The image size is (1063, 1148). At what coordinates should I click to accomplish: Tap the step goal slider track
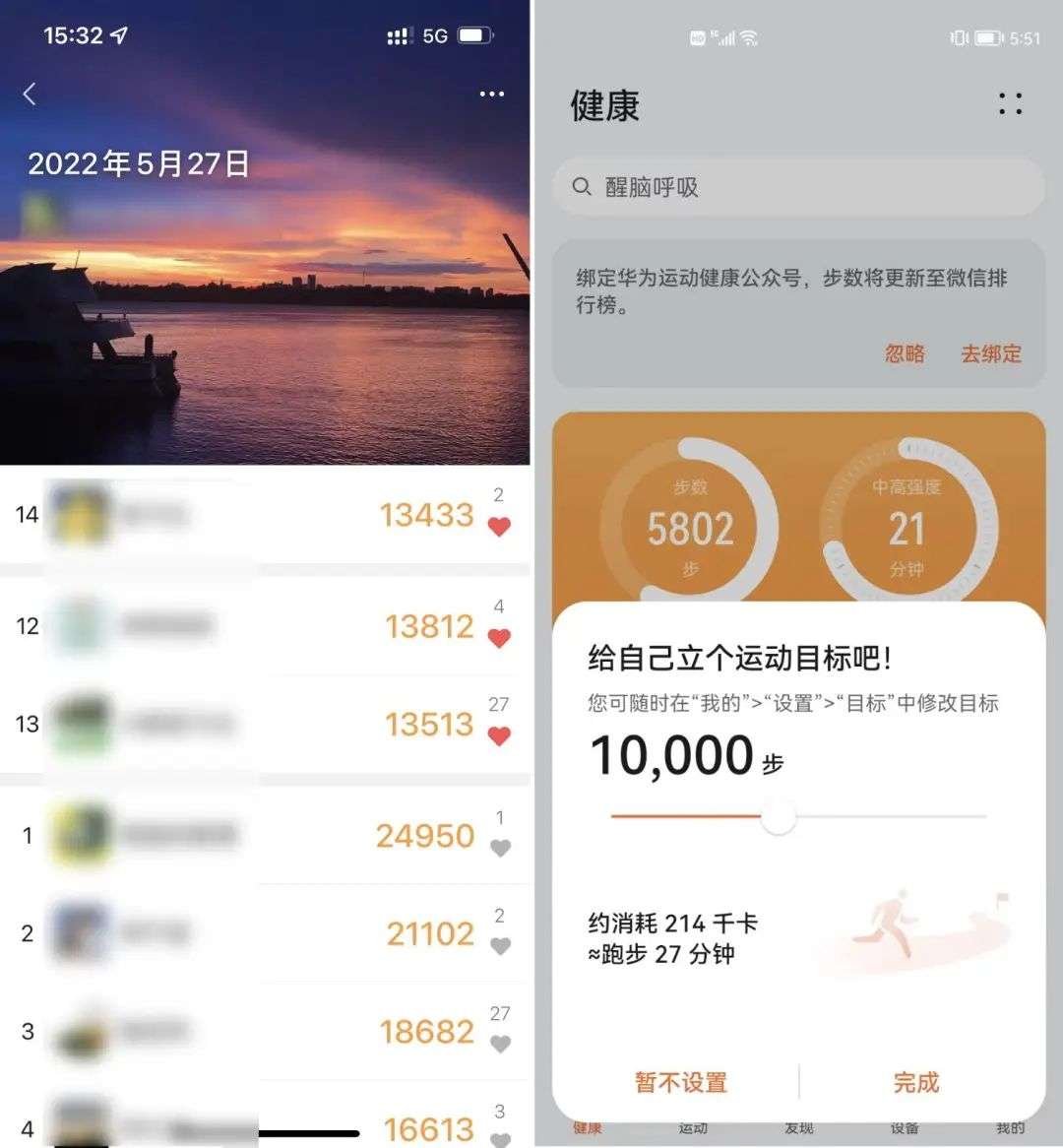(886, 816)
